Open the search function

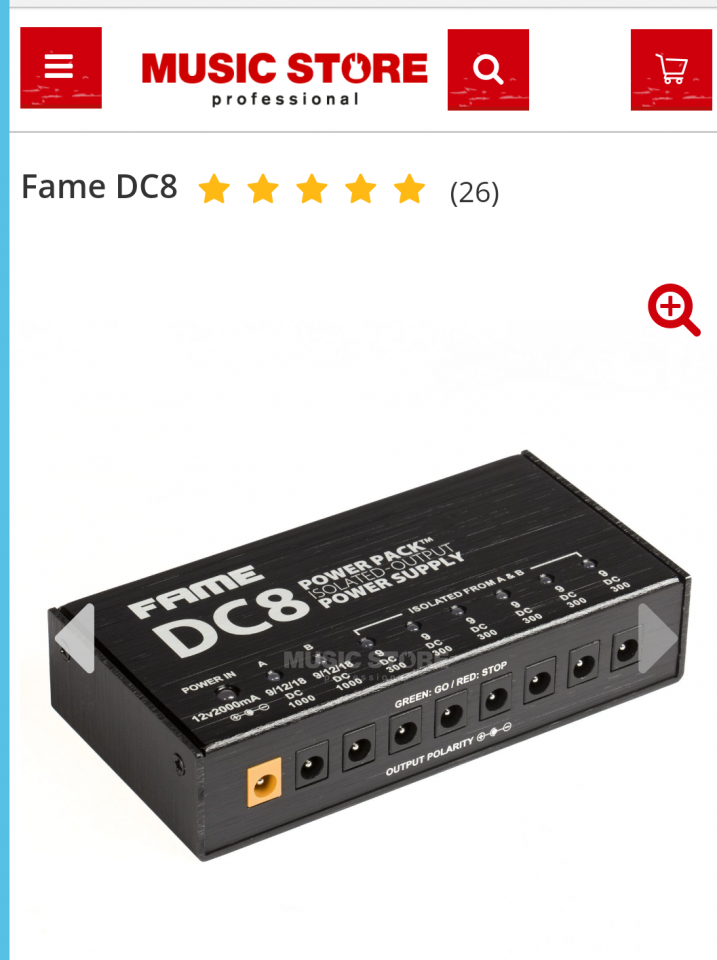point(488,69)
